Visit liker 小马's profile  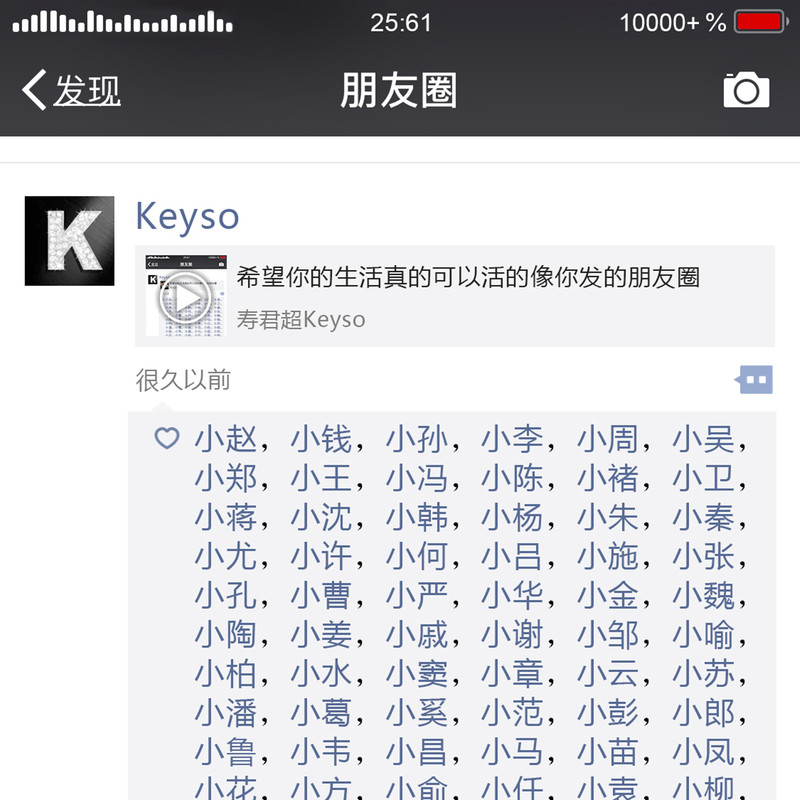click(x=512, y=752)
